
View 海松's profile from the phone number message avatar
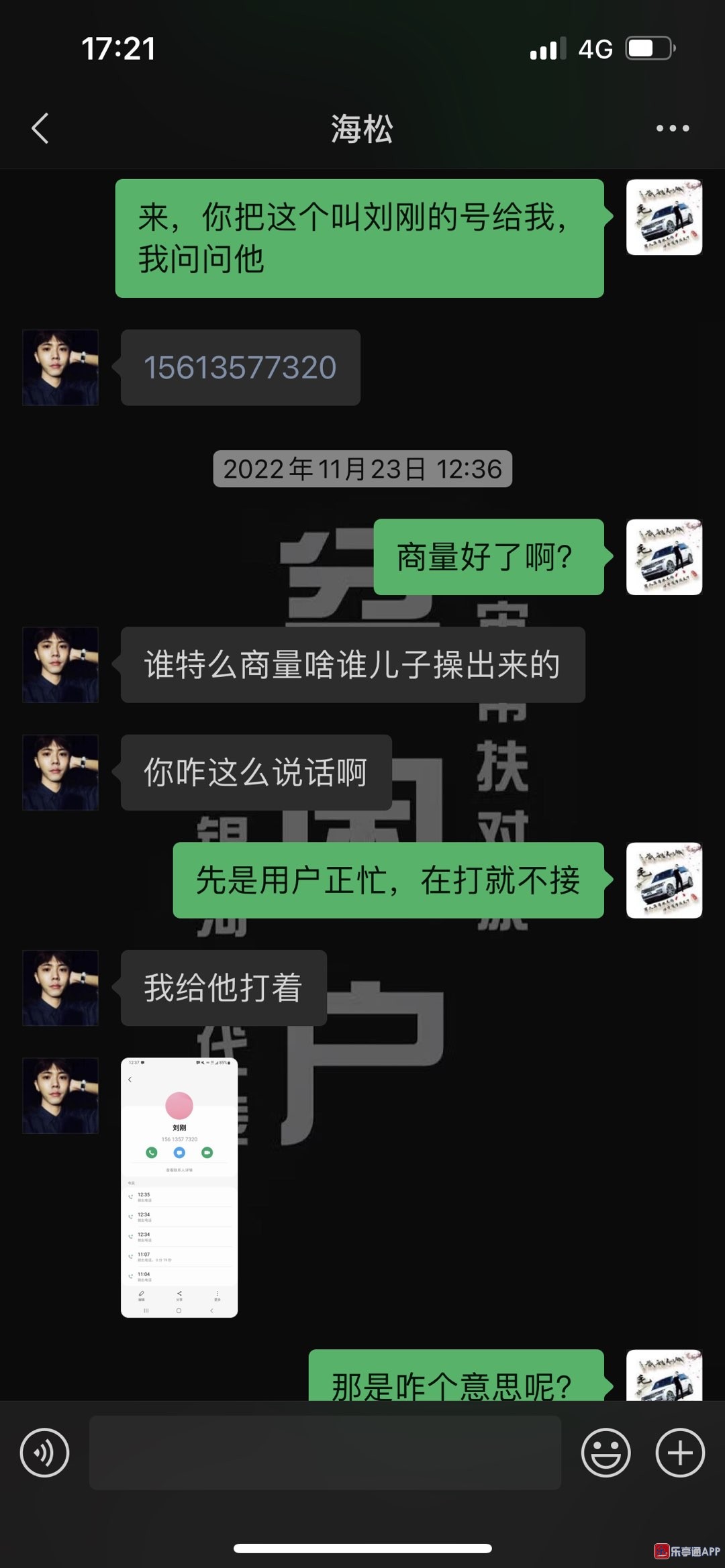pos(60,368)
